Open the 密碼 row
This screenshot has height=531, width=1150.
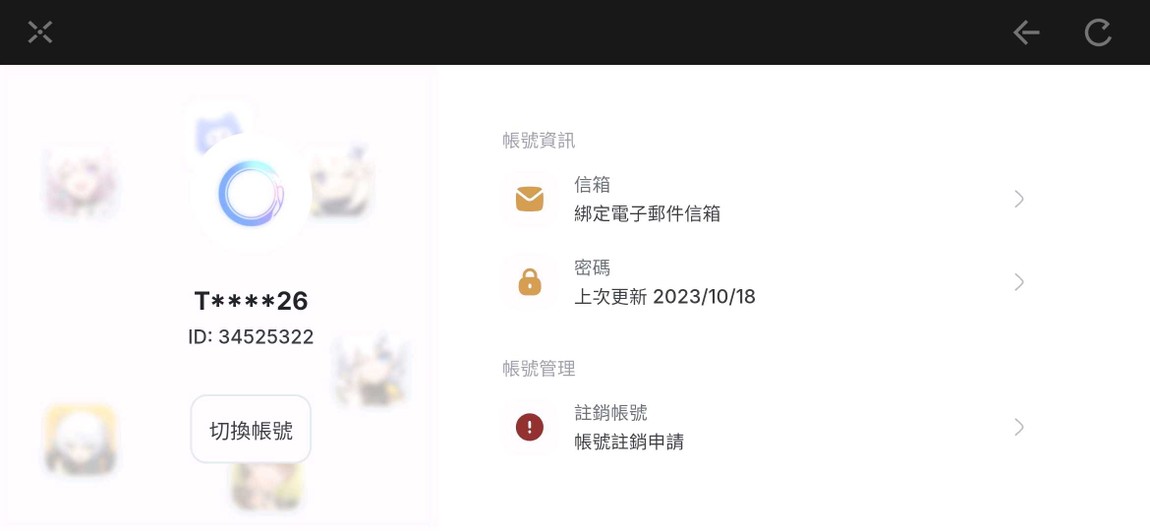(x=763, y=282)
